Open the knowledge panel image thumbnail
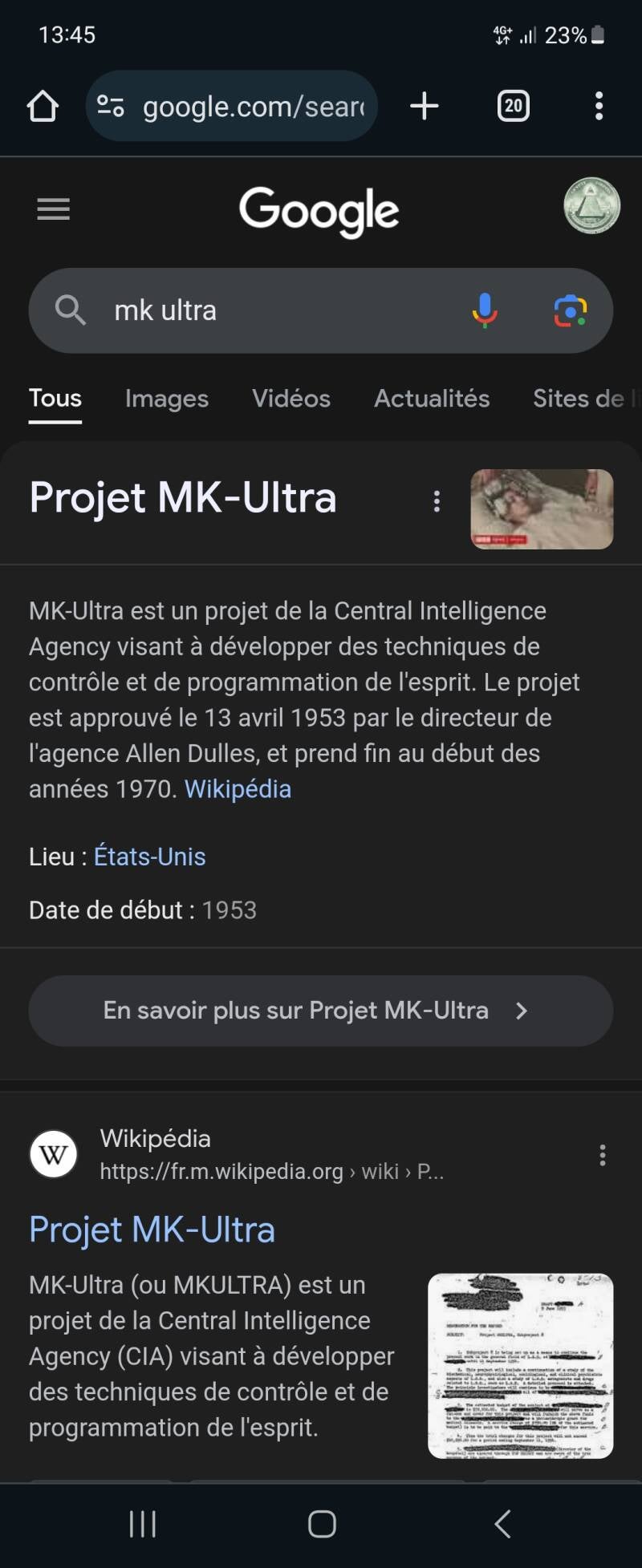 [542, 509]
